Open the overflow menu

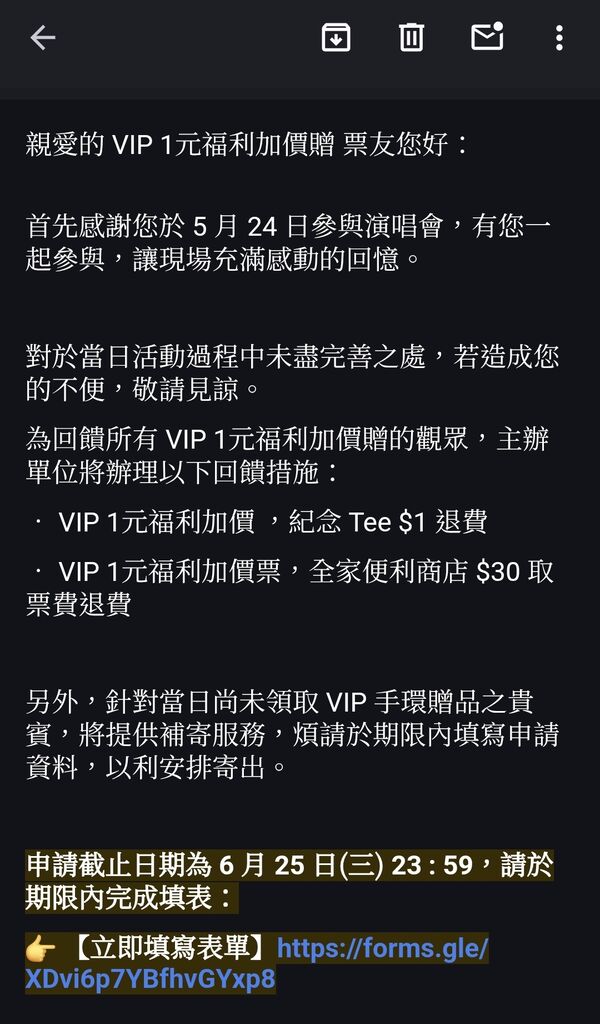(560, 38)
